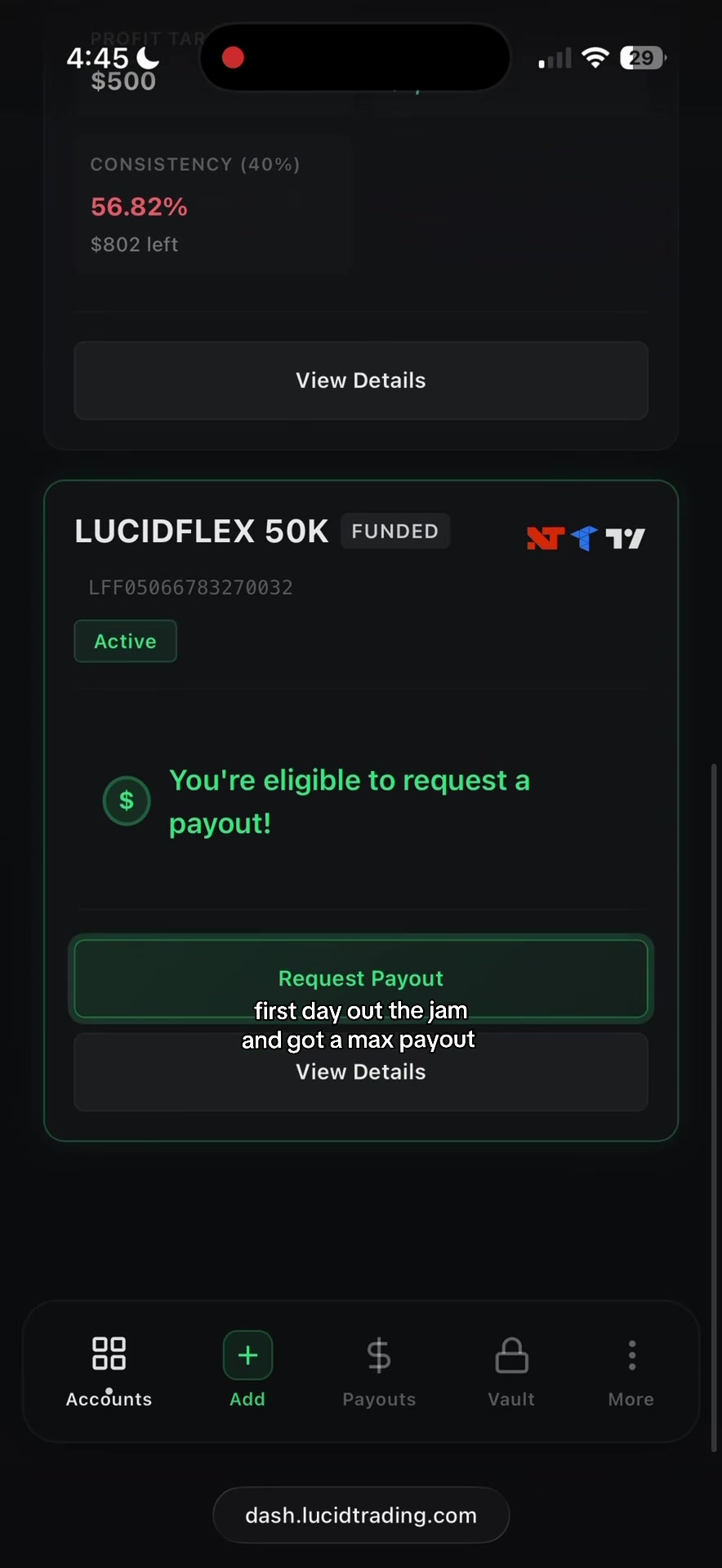This screenshot has height=1568, width=722.
Task: Add a new account
Action: pyautogui.click(x=247, y=1372)
